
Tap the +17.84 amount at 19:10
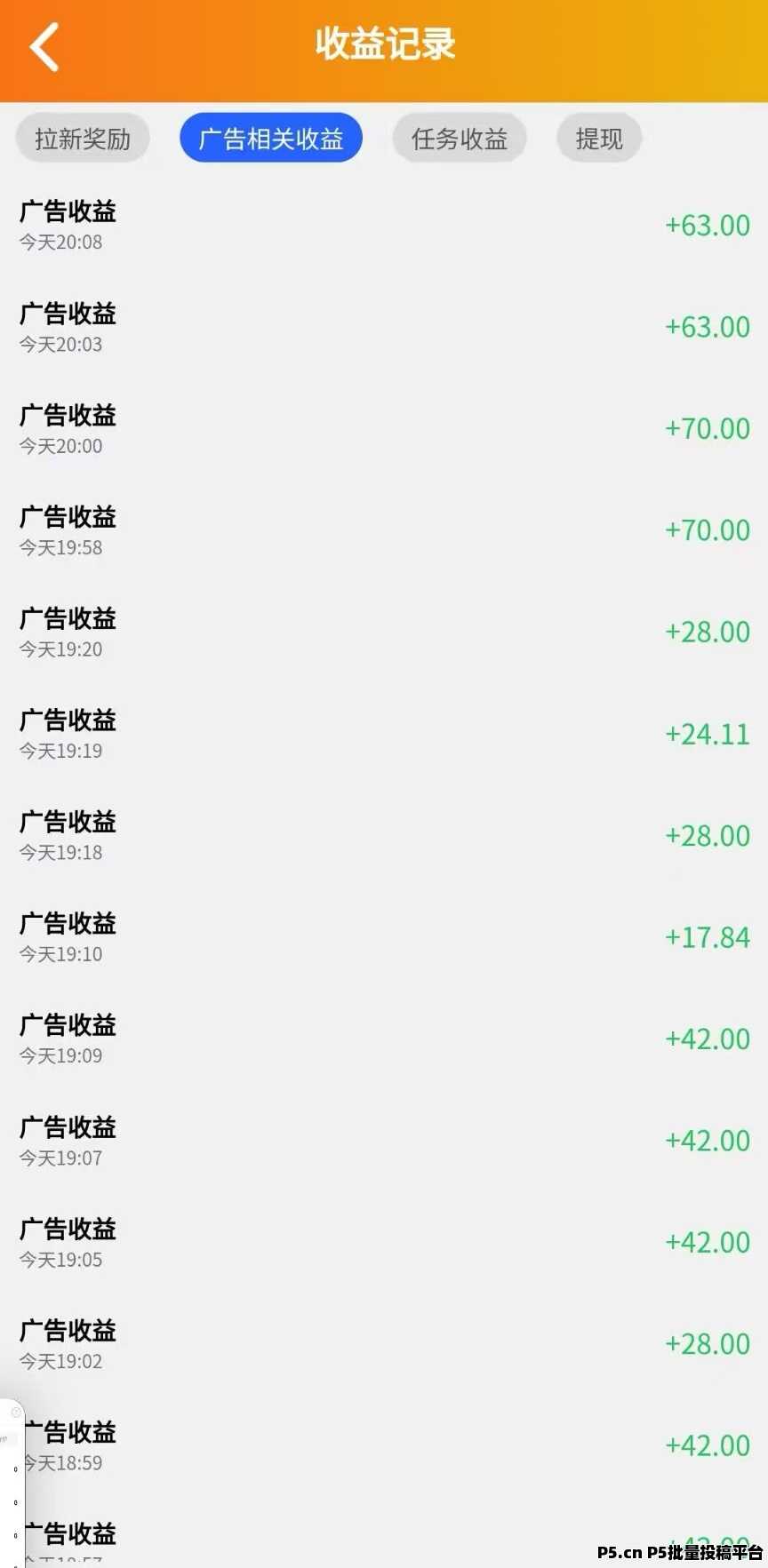click(707, 937)
